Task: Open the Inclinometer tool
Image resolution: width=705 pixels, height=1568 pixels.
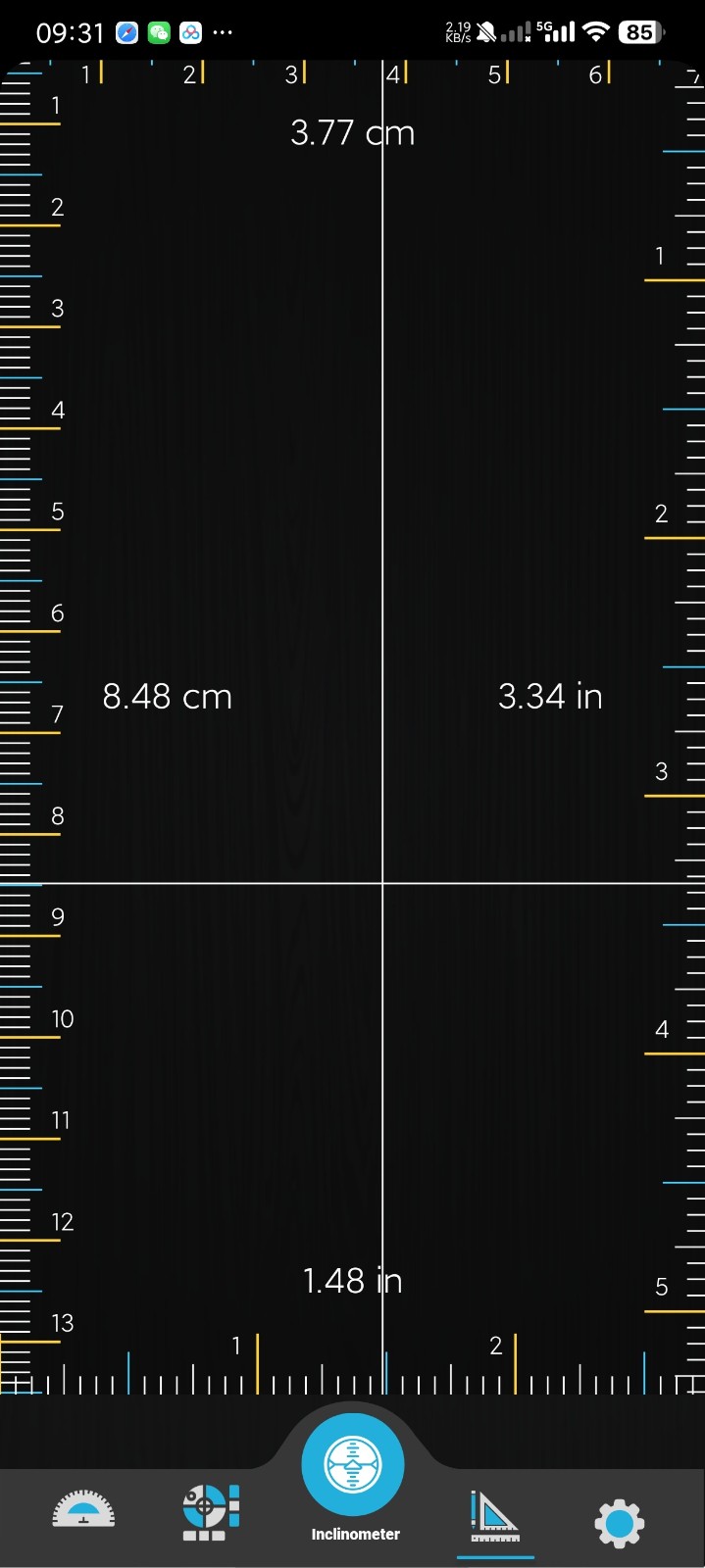Action: pyautogui.click(x=353, y=1465)
